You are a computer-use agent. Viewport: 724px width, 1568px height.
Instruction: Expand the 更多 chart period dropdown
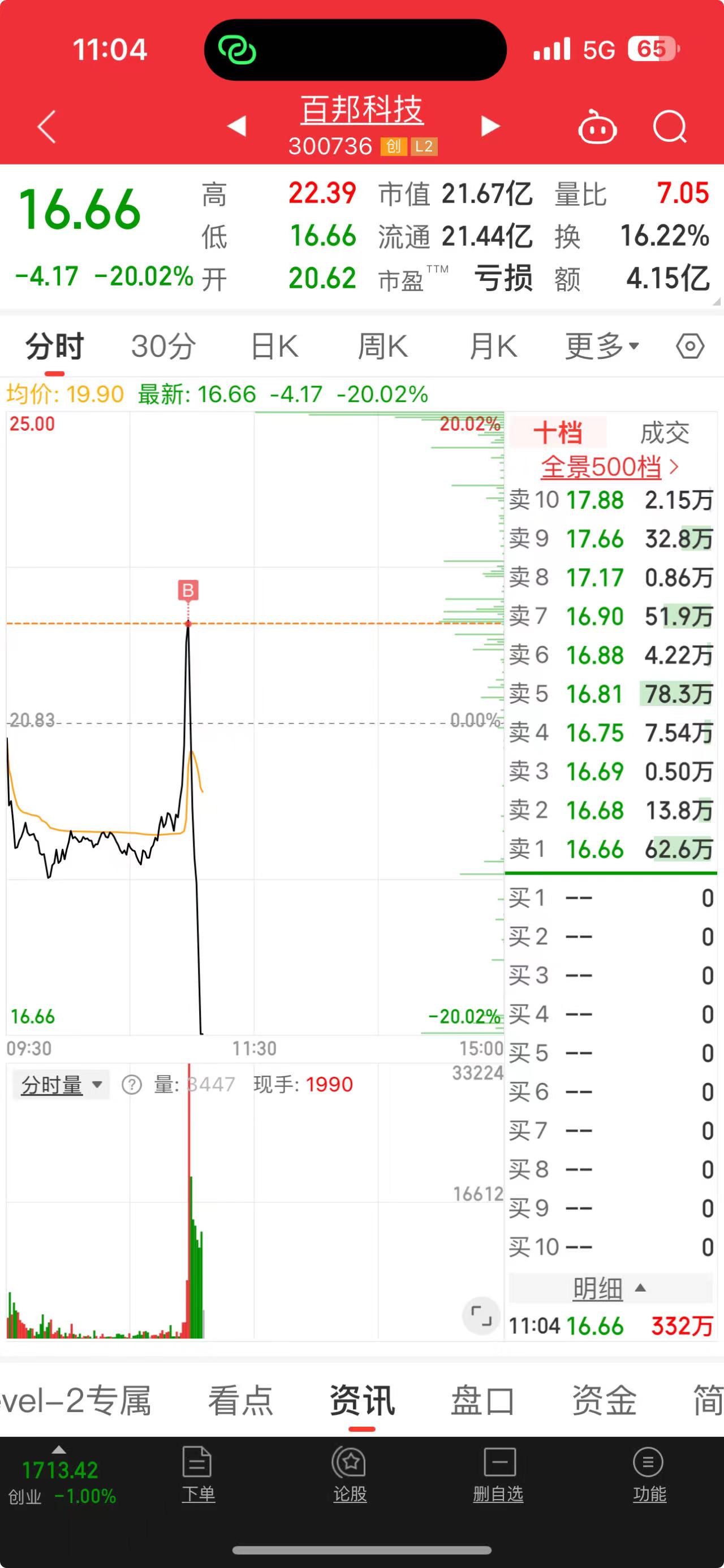coord(602,346)
